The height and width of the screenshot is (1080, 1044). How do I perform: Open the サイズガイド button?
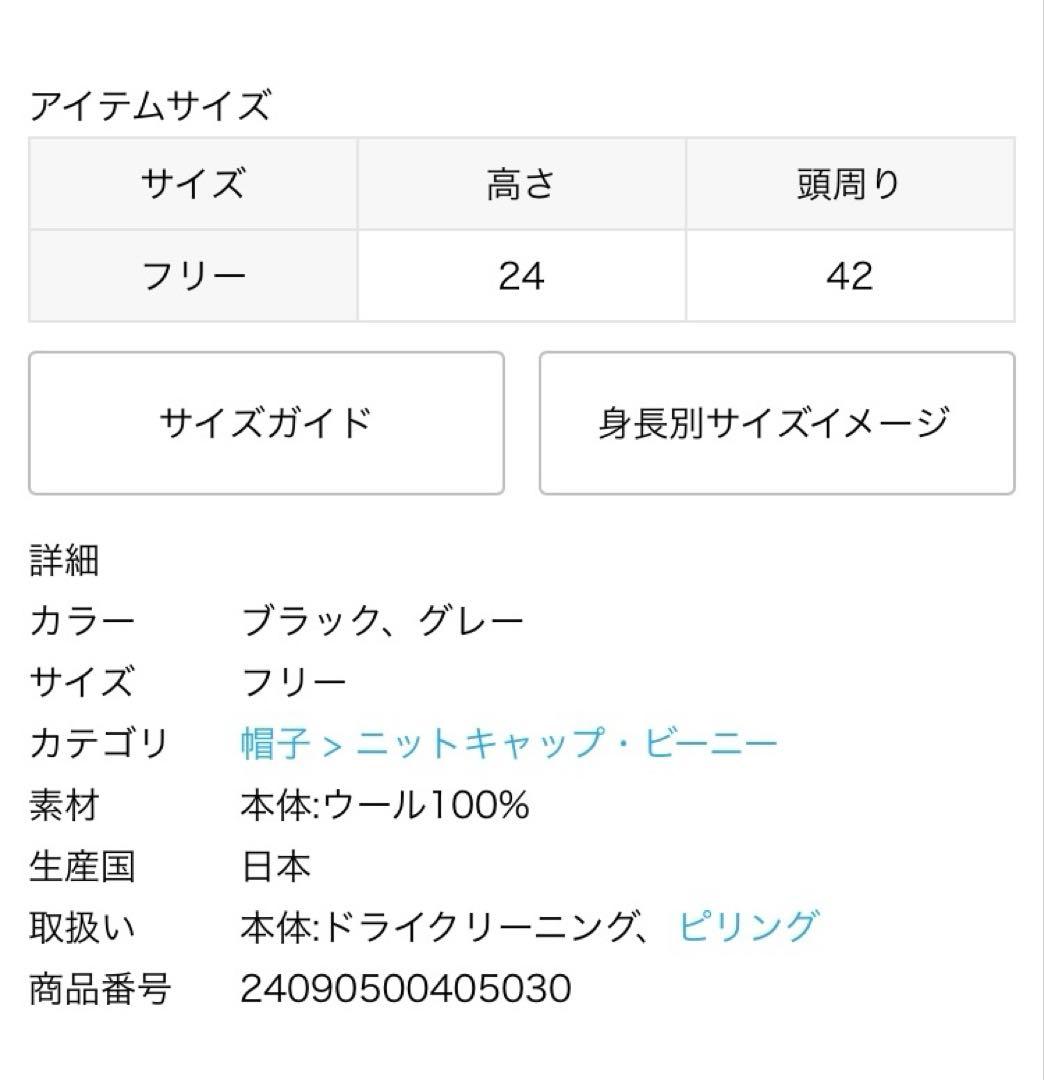(266, 423)
